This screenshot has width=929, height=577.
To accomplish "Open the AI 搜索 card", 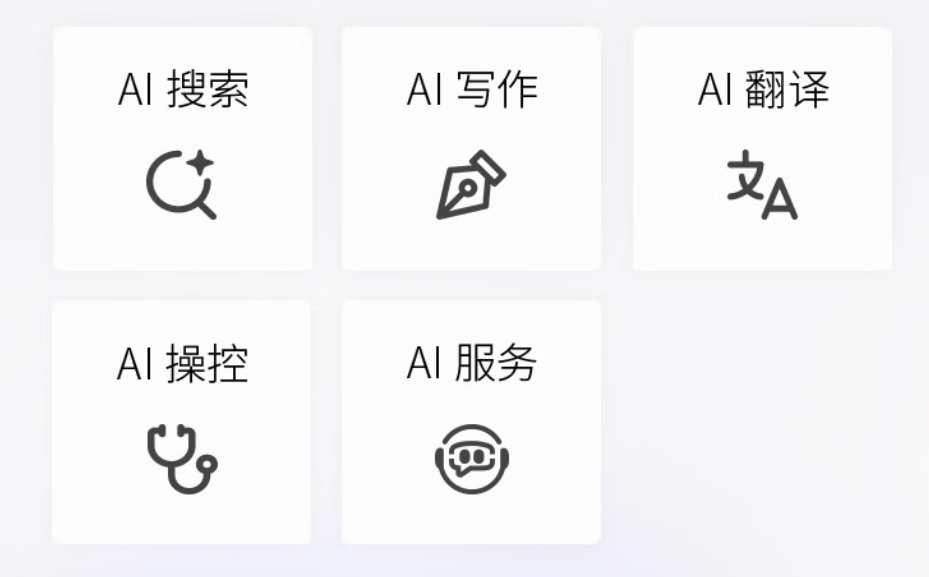I will (182, 149).
